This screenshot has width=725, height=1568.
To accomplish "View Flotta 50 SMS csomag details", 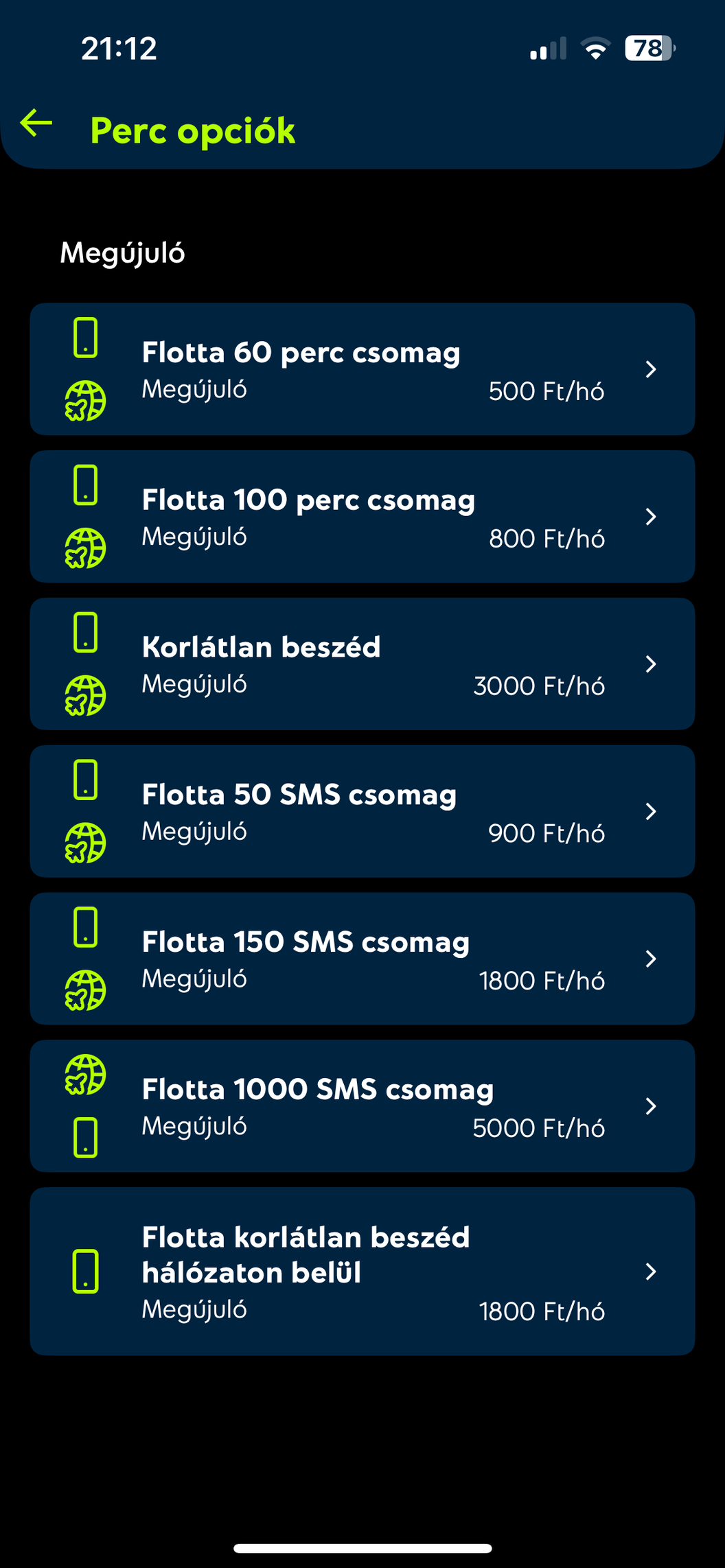I will coord(362,811).
